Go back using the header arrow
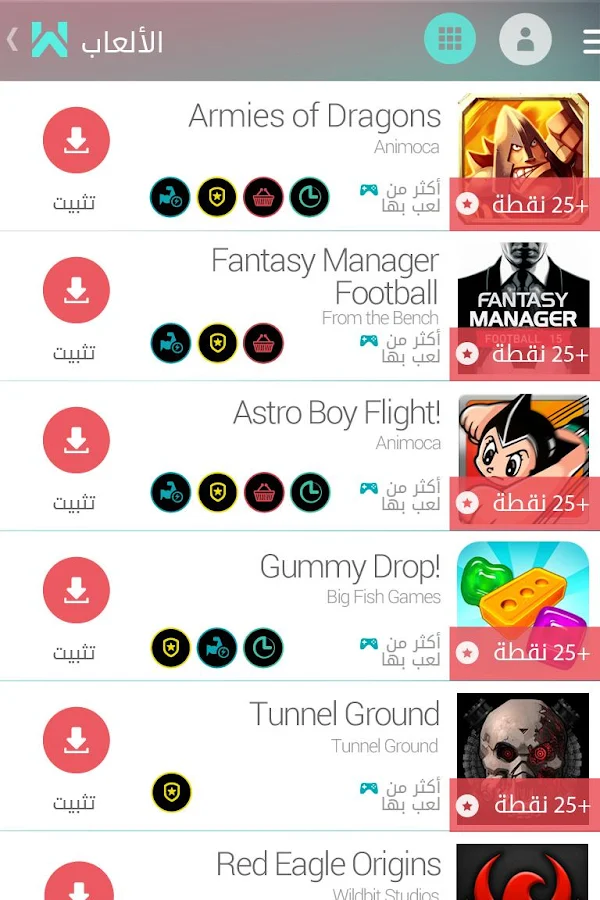Viewport: 600px width, 900px height. (12, 40)
